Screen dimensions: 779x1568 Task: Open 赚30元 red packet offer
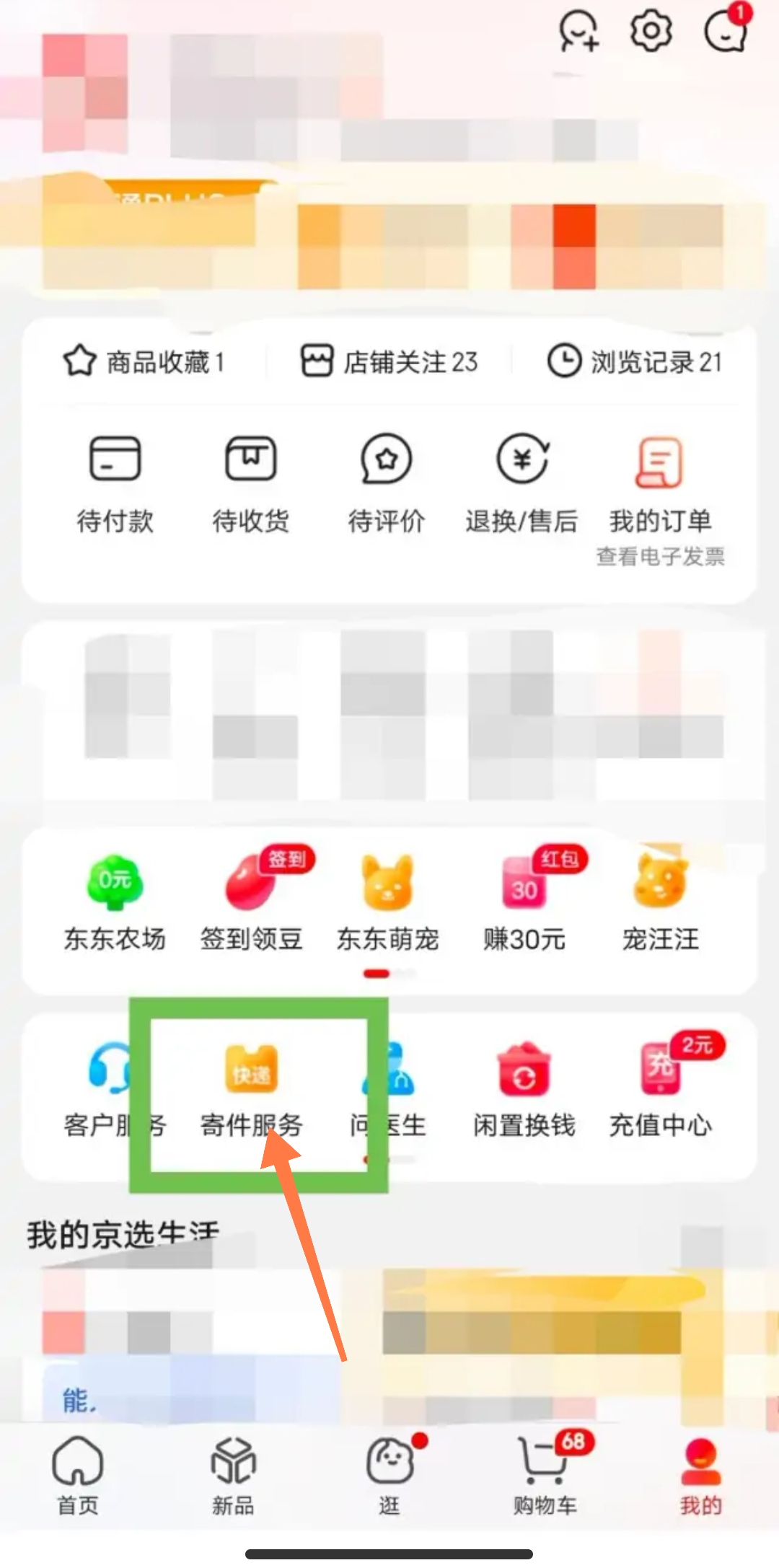(x=524, y=903)
